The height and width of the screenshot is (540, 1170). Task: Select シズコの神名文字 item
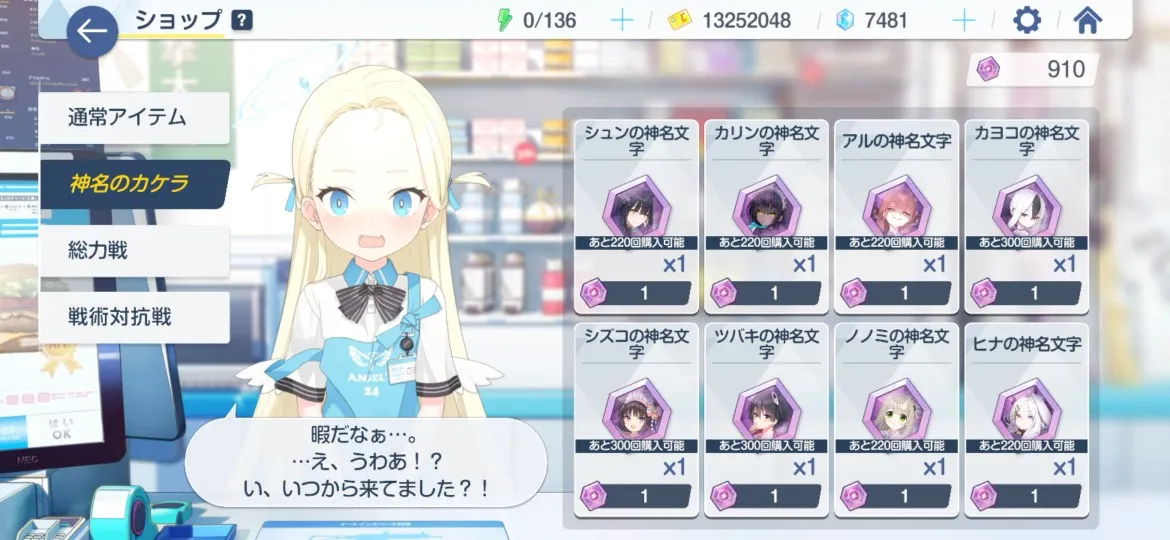[637, 418]
